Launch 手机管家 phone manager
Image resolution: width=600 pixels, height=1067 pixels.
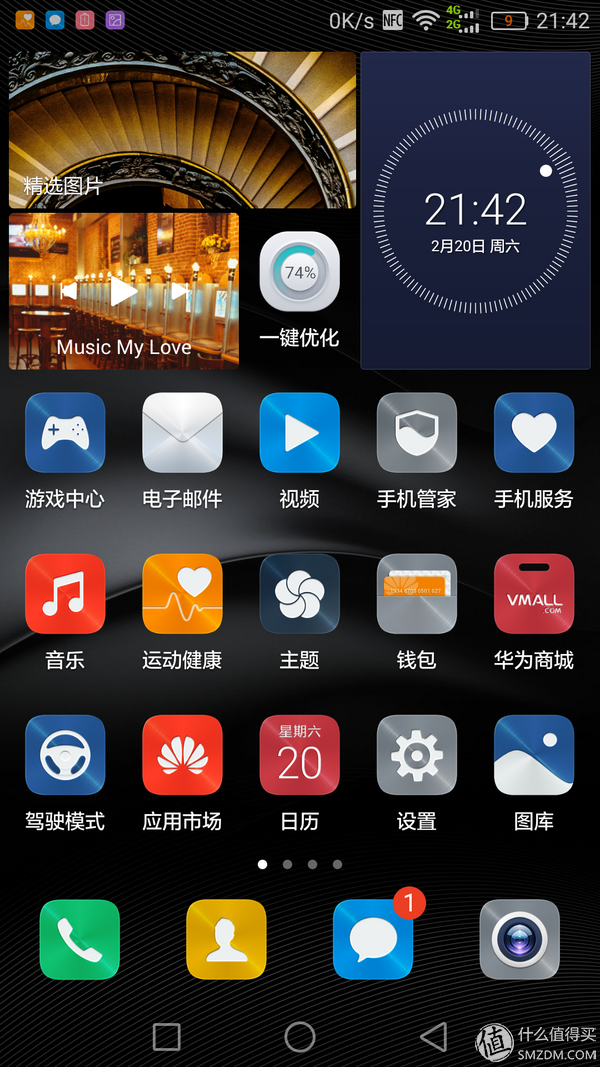point(416,433)
